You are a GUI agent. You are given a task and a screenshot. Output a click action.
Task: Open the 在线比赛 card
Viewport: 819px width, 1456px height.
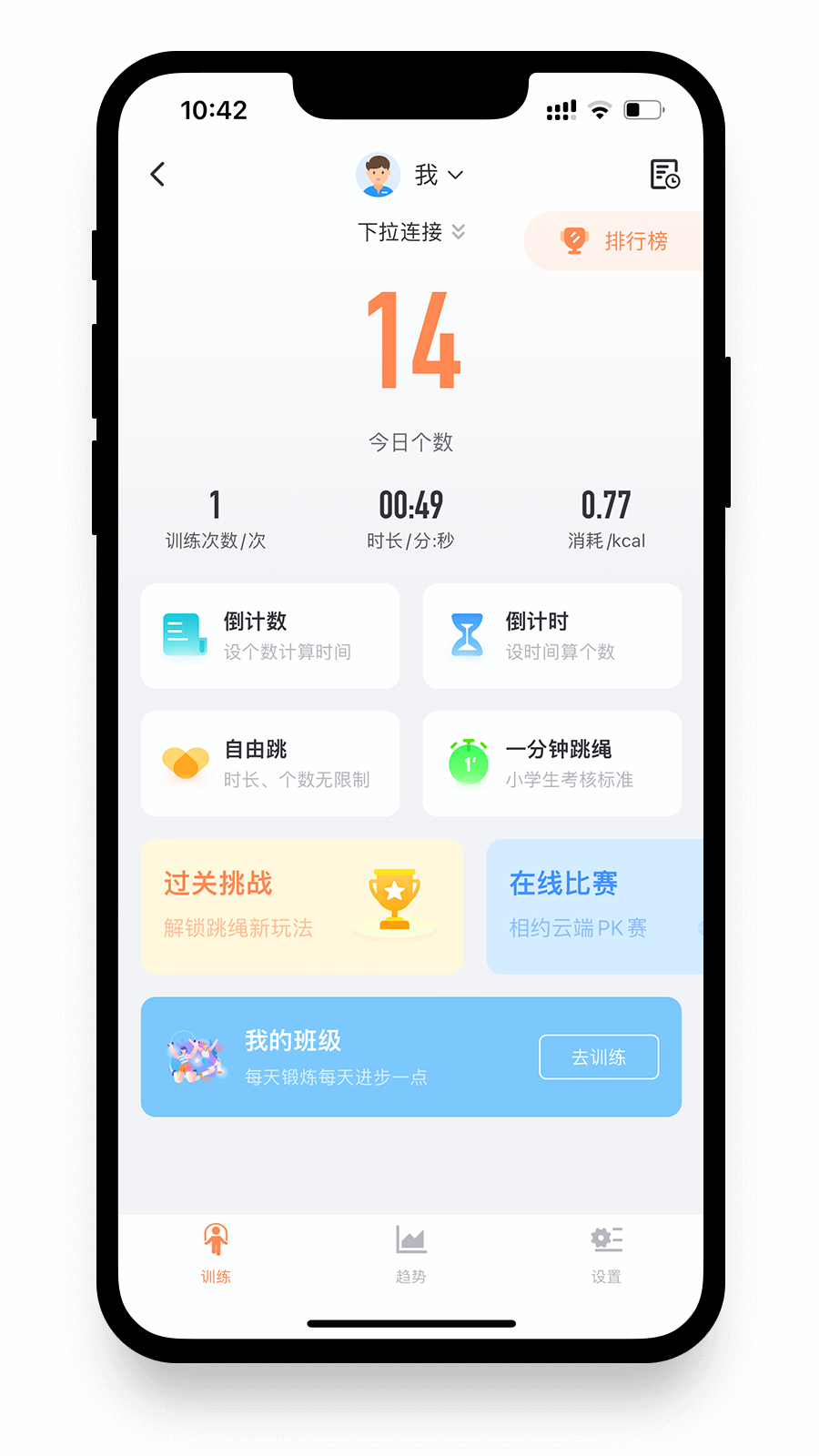pyautogui.click(x=595, y=906)
